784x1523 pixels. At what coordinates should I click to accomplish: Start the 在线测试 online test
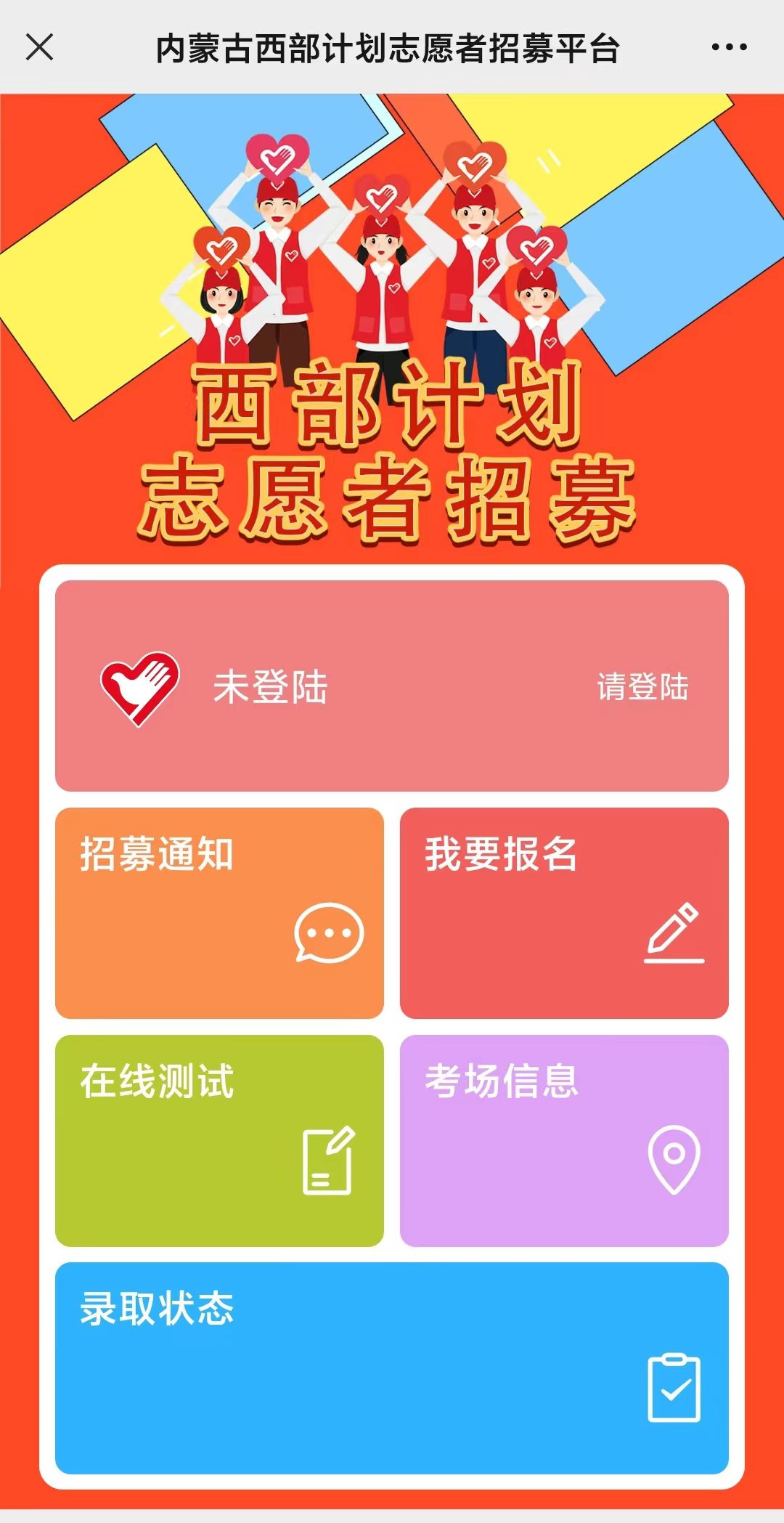(219, 1140)
